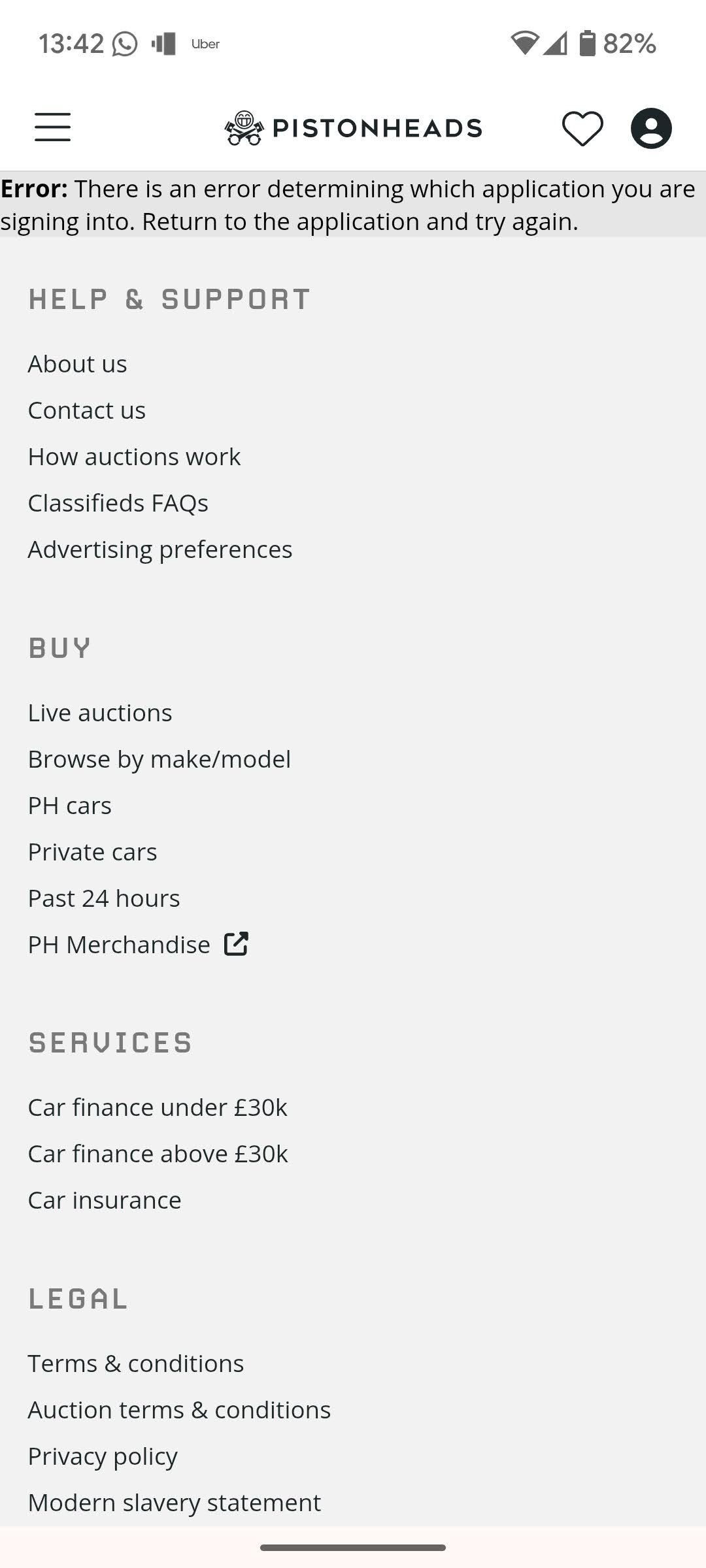
Task: Read How auctions work
Action: click(x=134, y=457)
